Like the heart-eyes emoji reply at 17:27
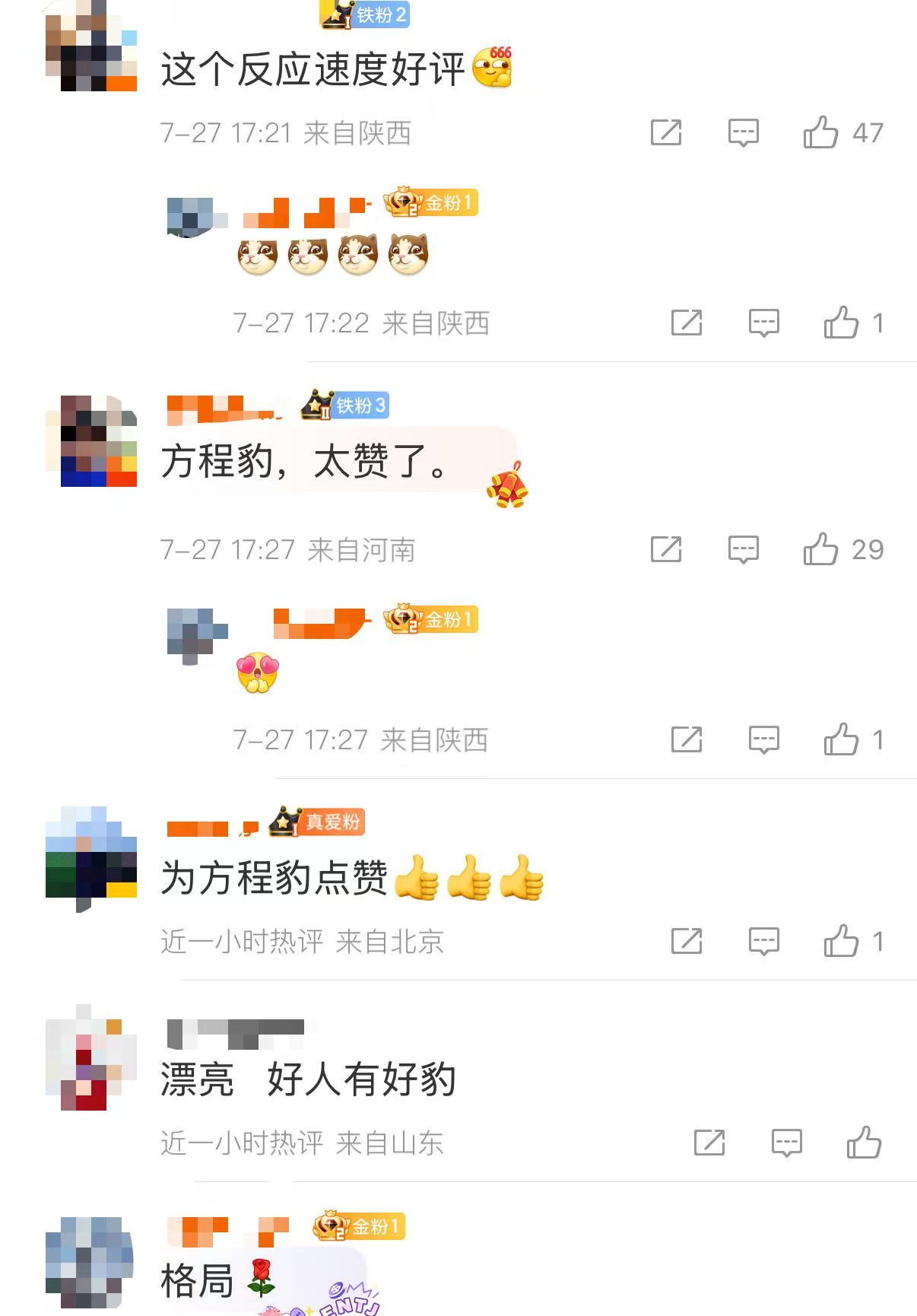Viewport: 917px width, 1316px height. (842, 739)
